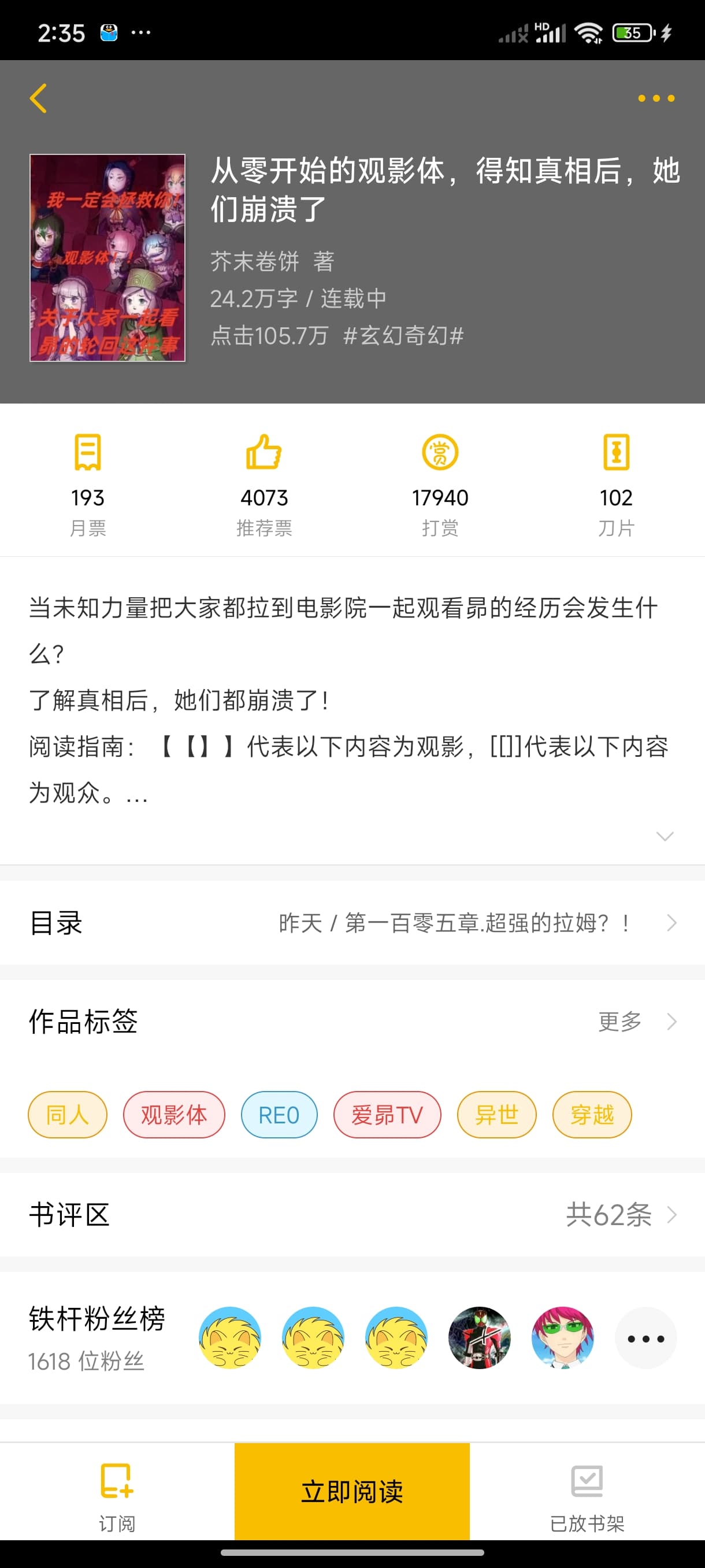Expand the book synopsis chevron

tap(664, 835)
